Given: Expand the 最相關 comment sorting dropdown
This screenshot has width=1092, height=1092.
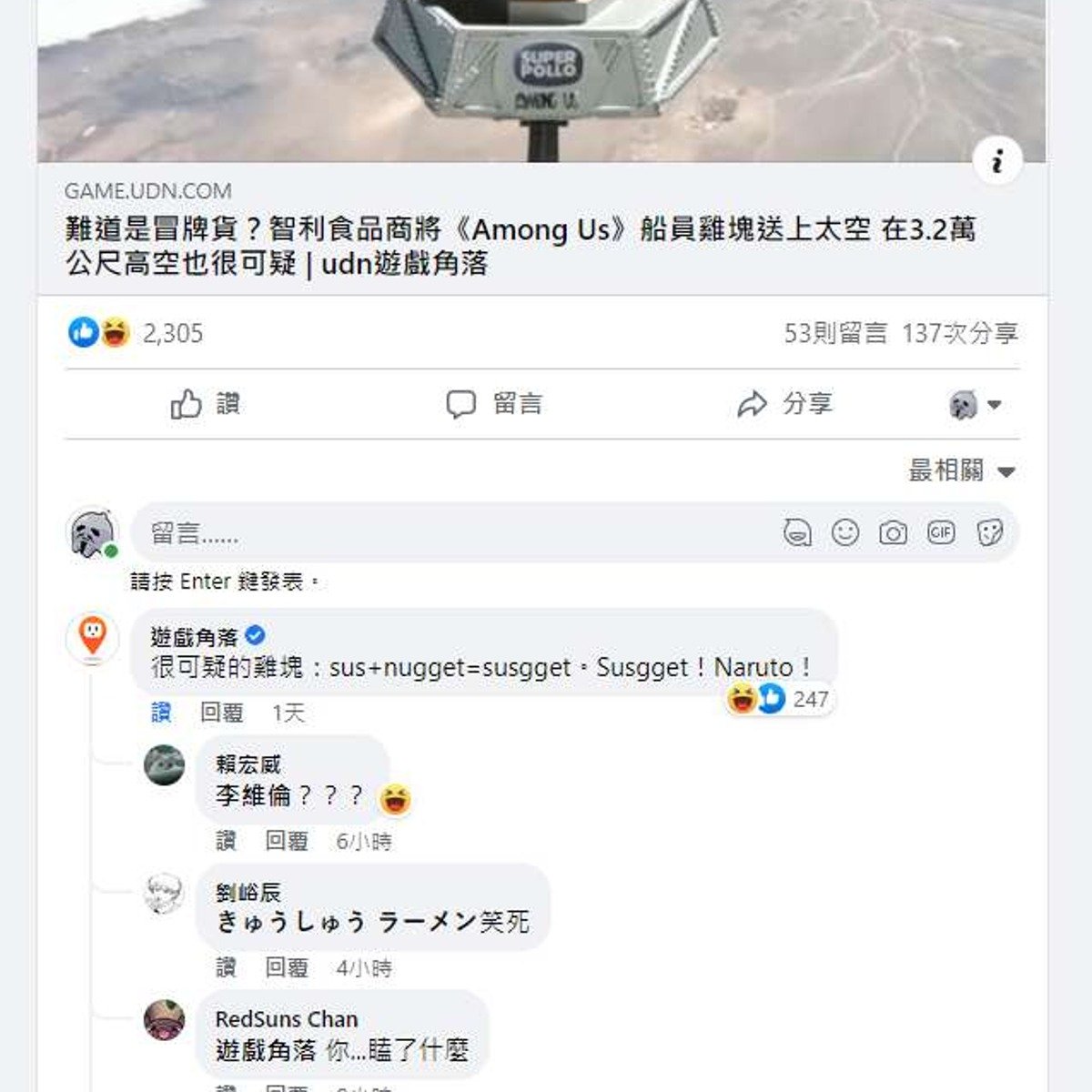Looking at the screenshot, I should coord(962,470).
